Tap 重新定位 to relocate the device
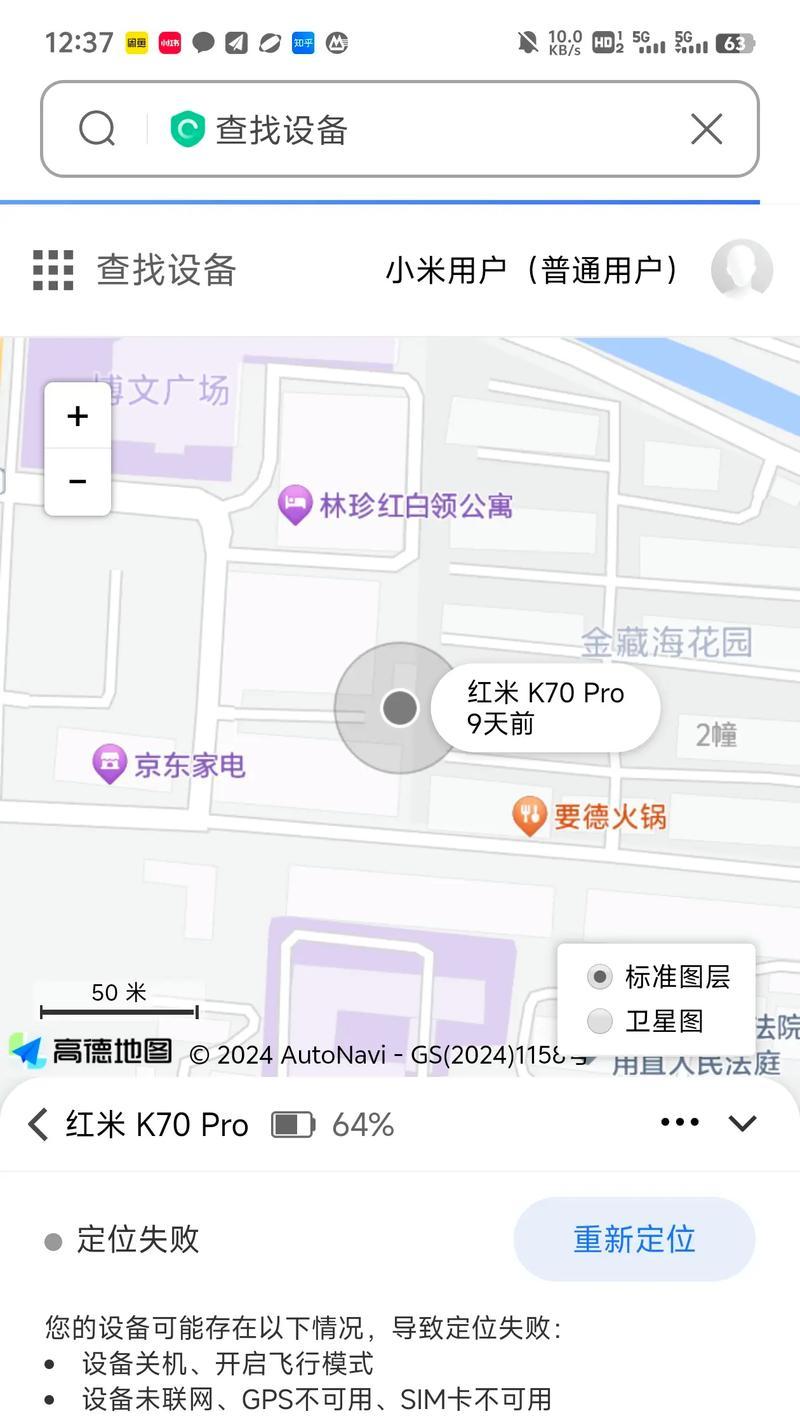Screen dimensions: 800x1422 [x=634, y=1239]
